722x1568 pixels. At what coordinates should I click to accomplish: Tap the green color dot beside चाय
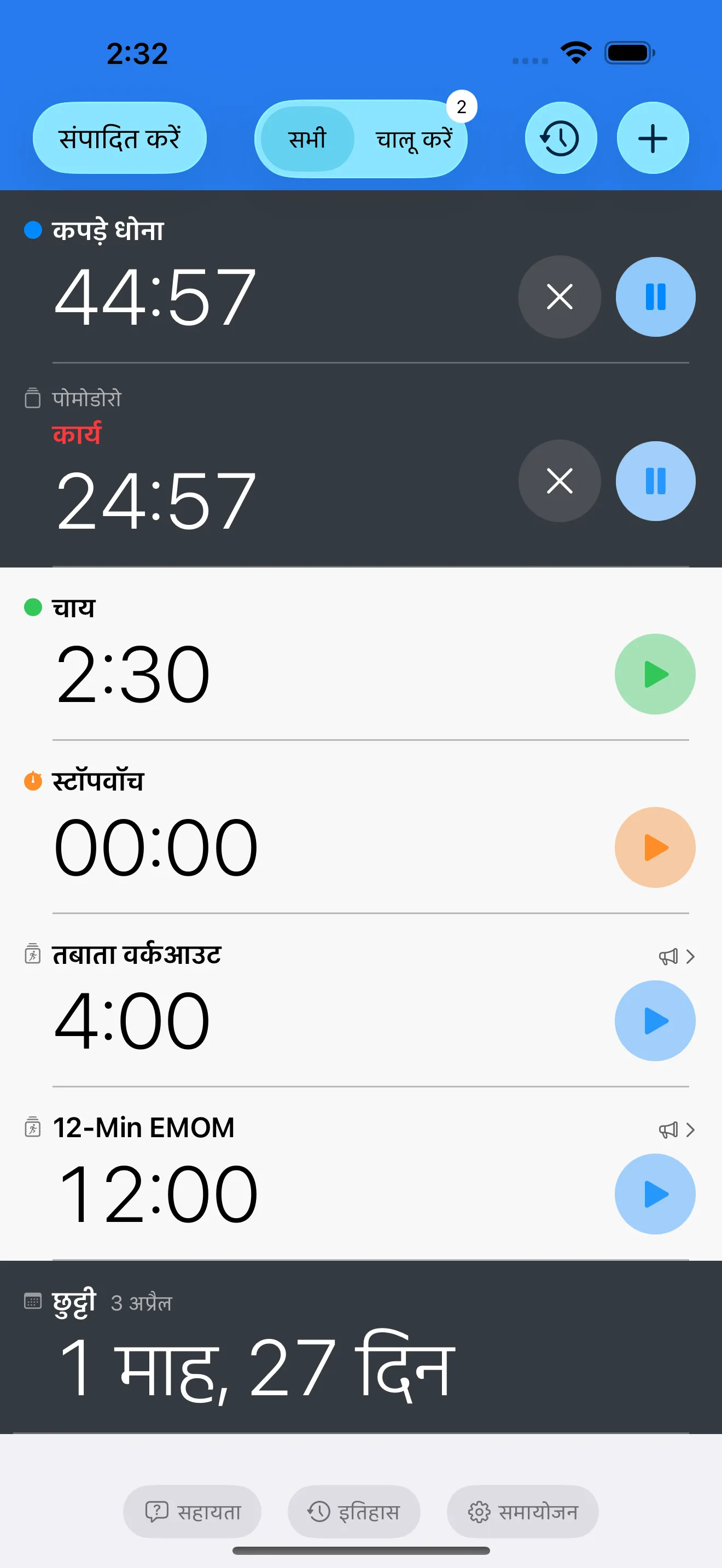pos(33,606)
